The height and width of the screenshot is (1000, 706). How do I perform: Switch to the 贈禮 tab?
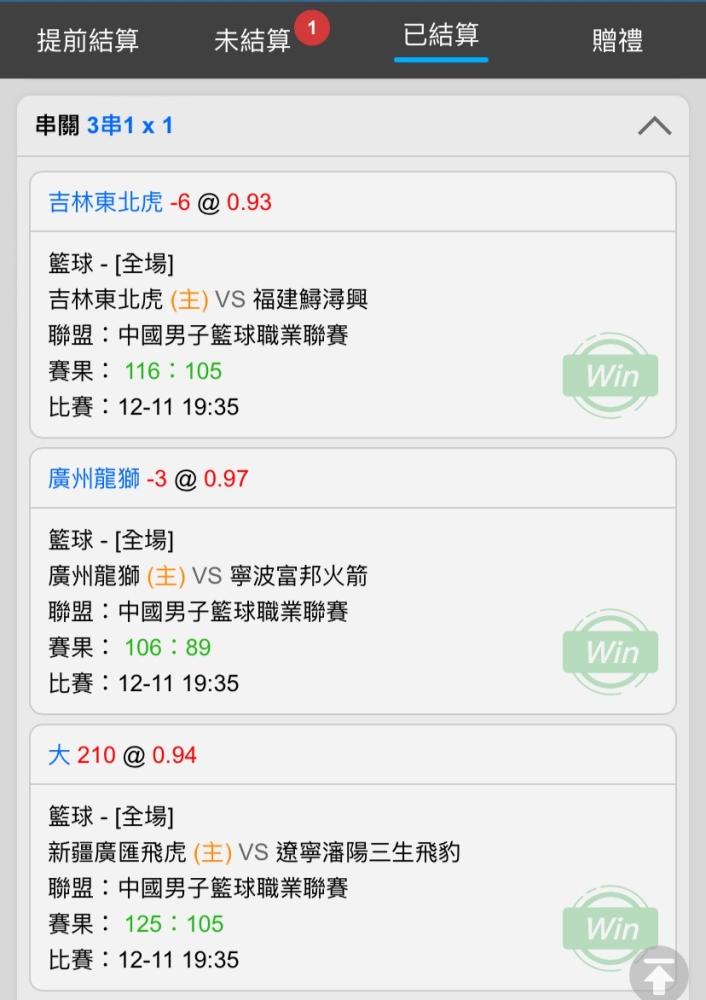617,40
